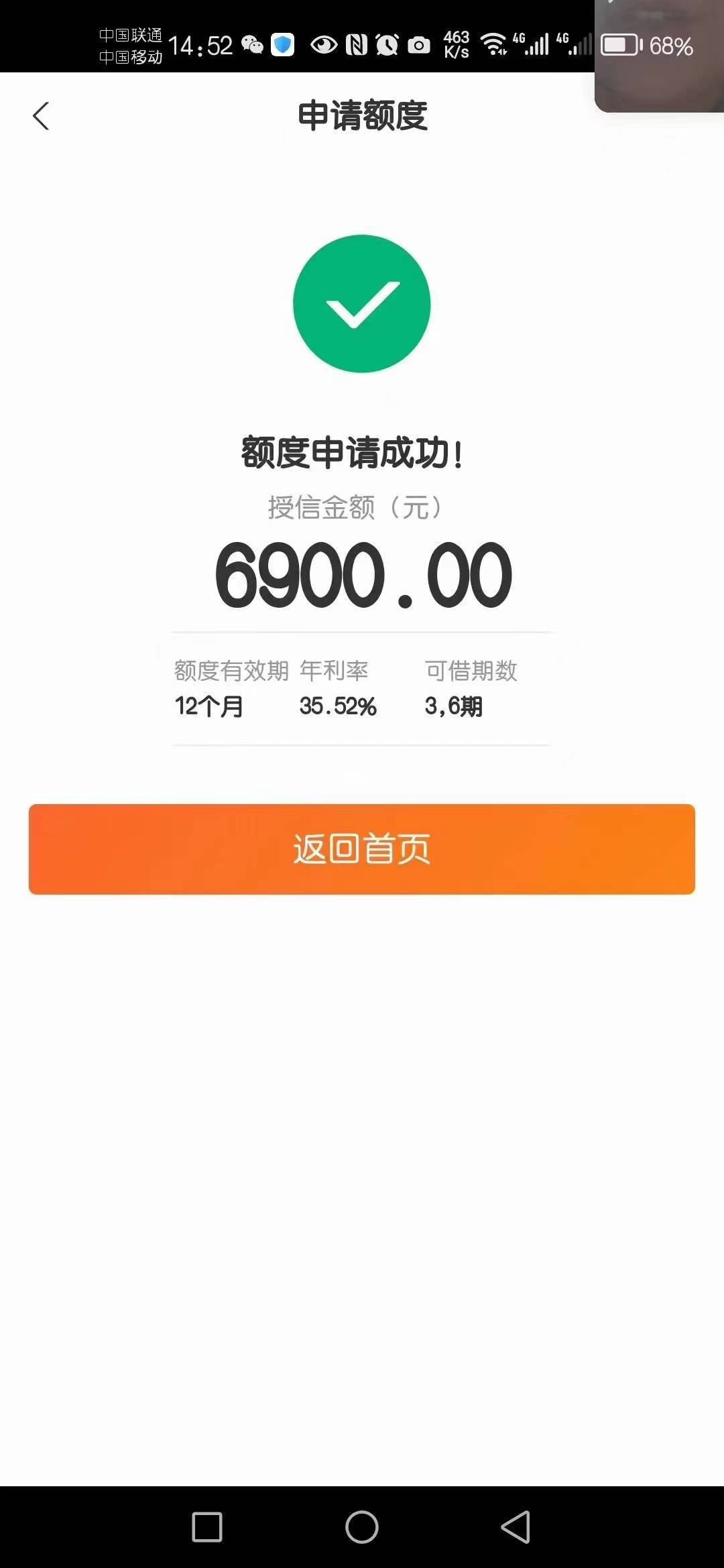Screen dimensions: 724x1568
Task: Open the floating video call window
Action: [659, 56]
